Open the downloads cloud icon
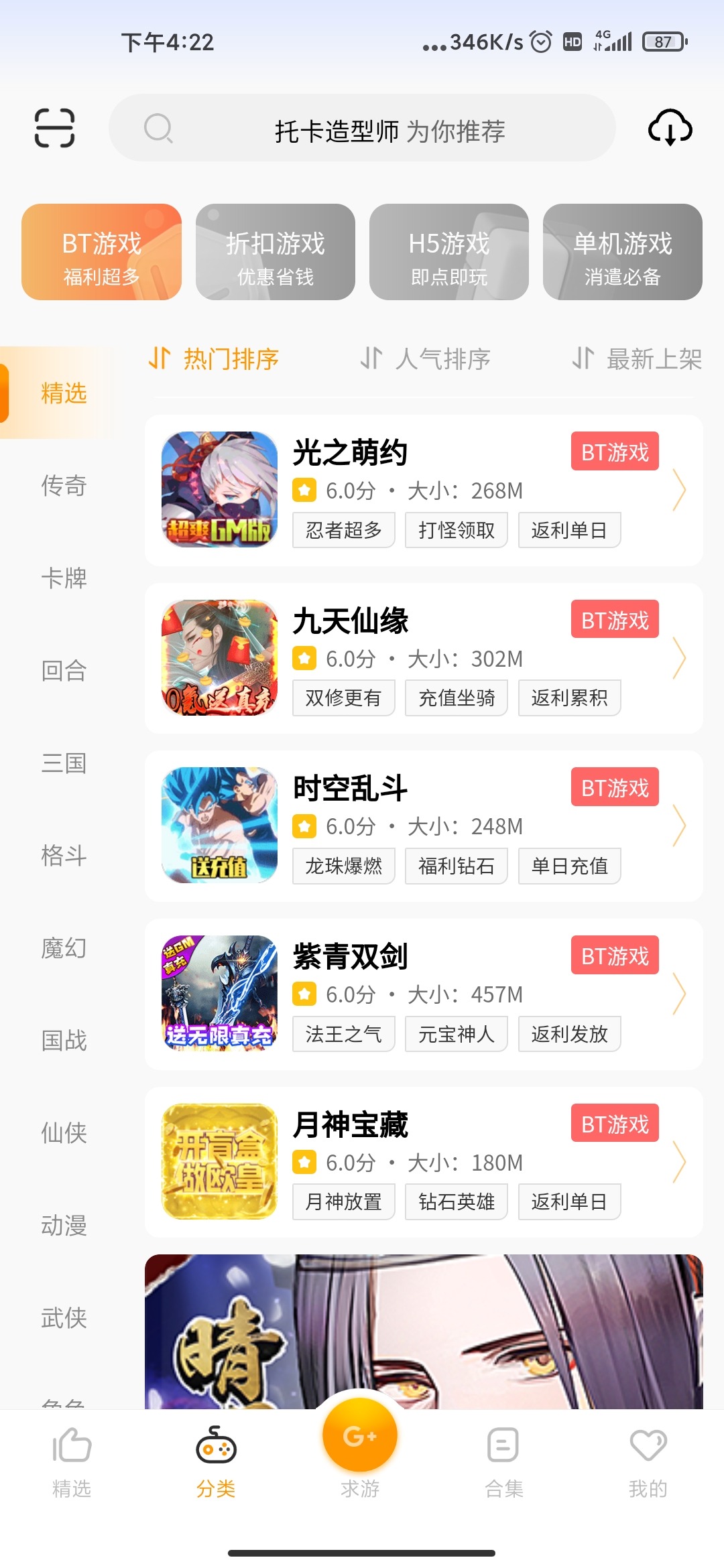 pyautogui.click(x=670, y=127)
